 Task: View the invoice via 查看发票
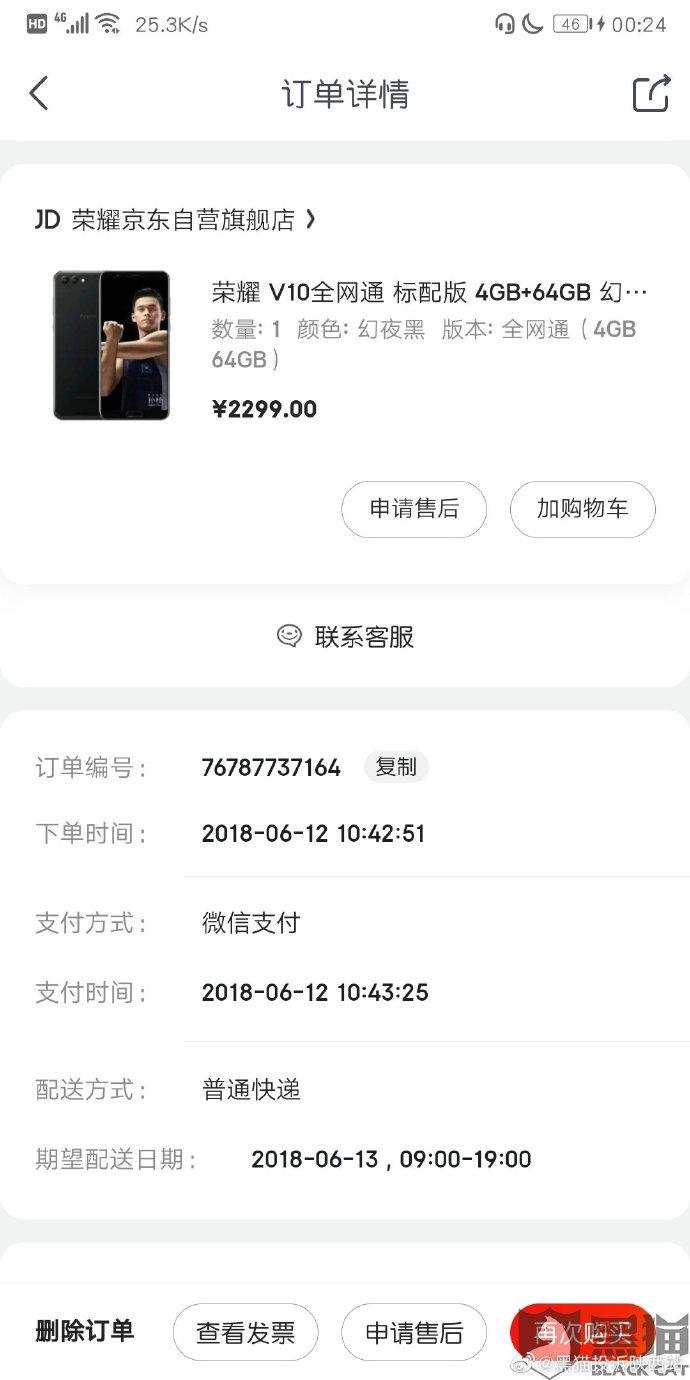point(245,1332)
